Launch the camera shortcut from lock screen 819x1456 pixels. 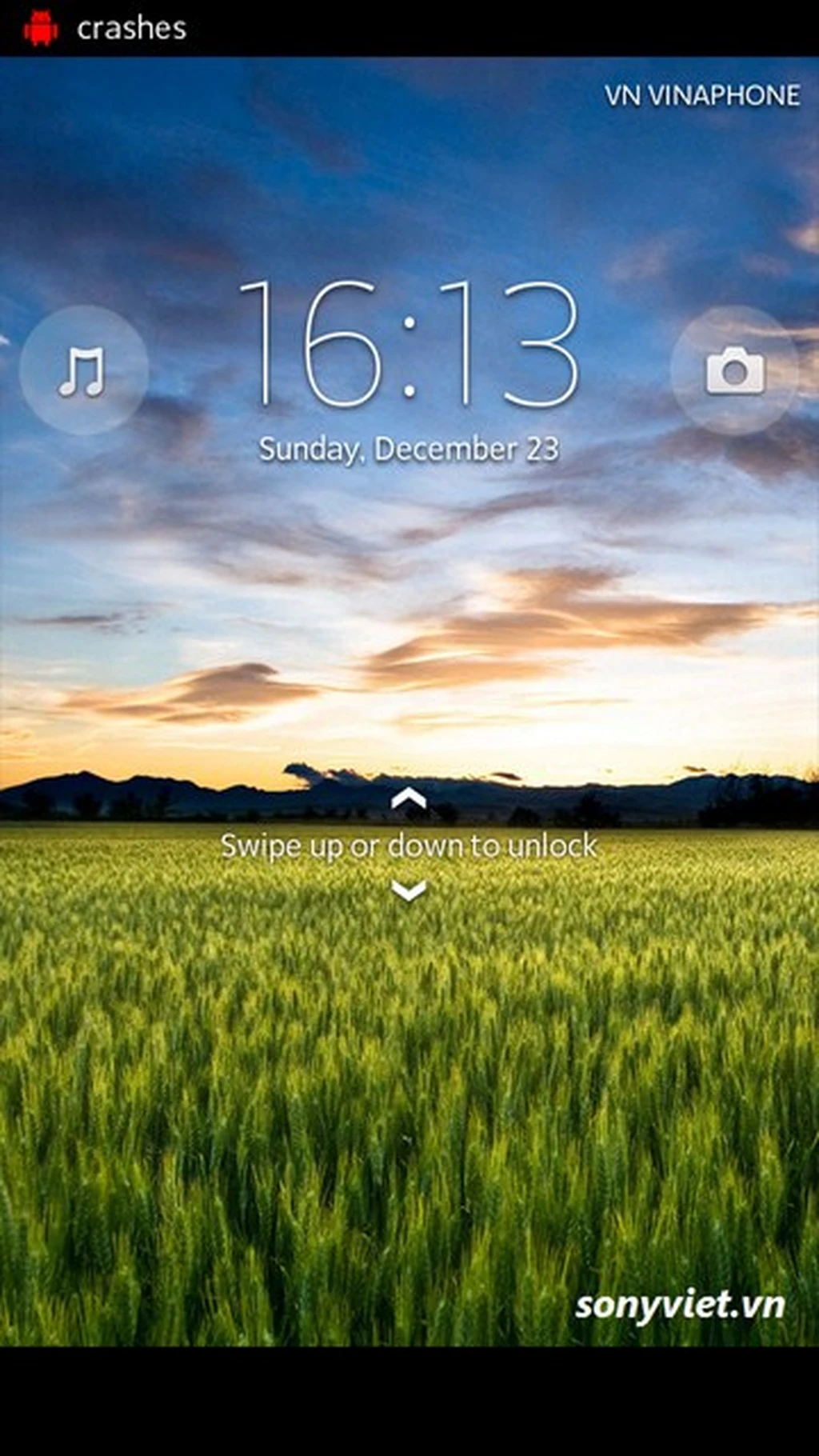pos(734,370)
